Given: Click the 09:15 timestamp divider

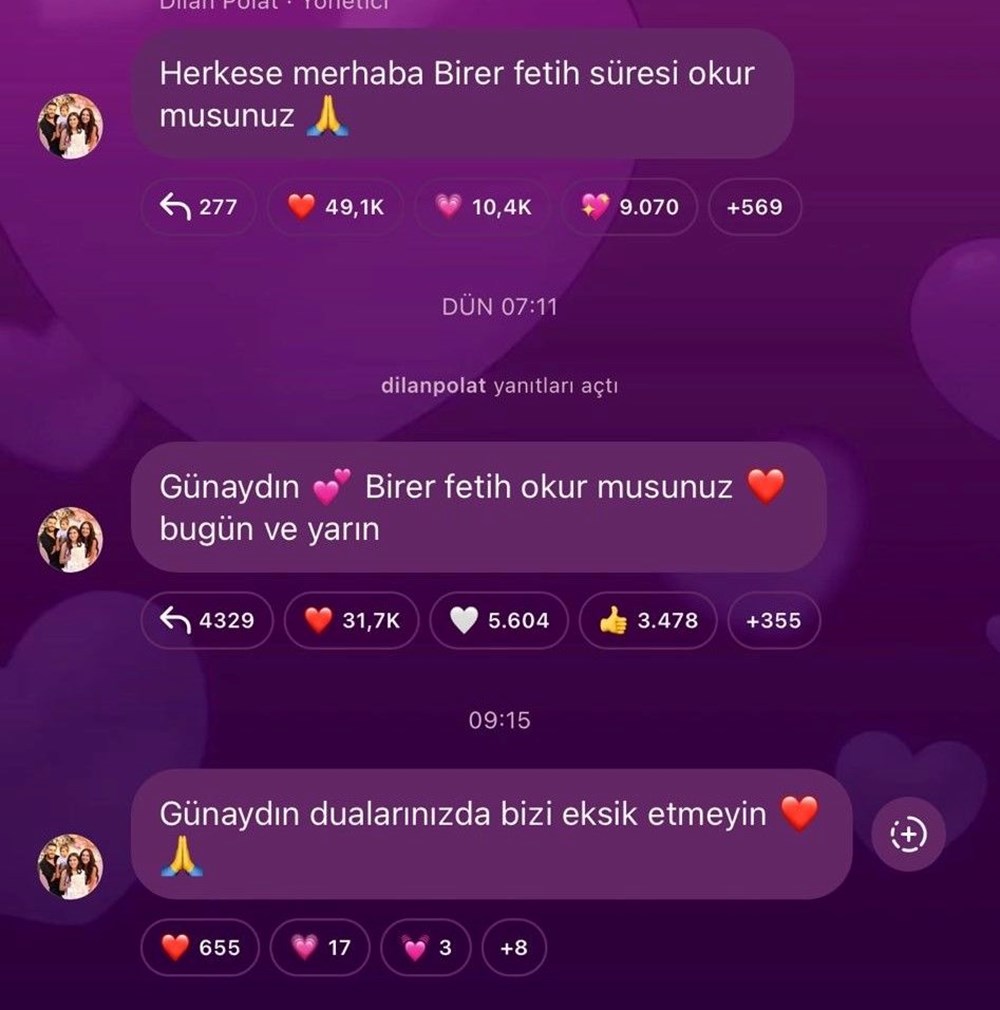Looking at the screenshot, I should click(x=500, y=719).
